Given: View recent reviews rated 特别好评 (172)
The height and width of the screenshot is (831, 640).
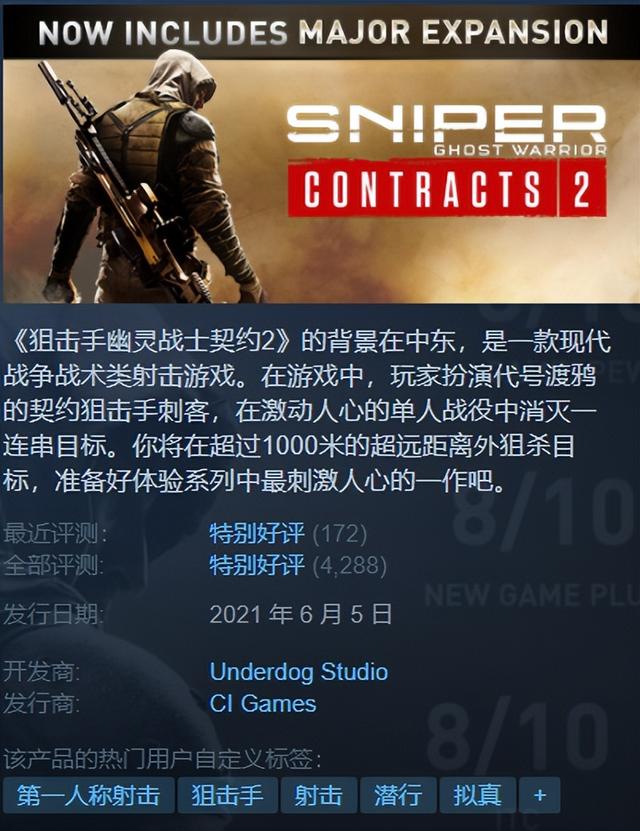Looking at the screenshot, I should 256,533.
